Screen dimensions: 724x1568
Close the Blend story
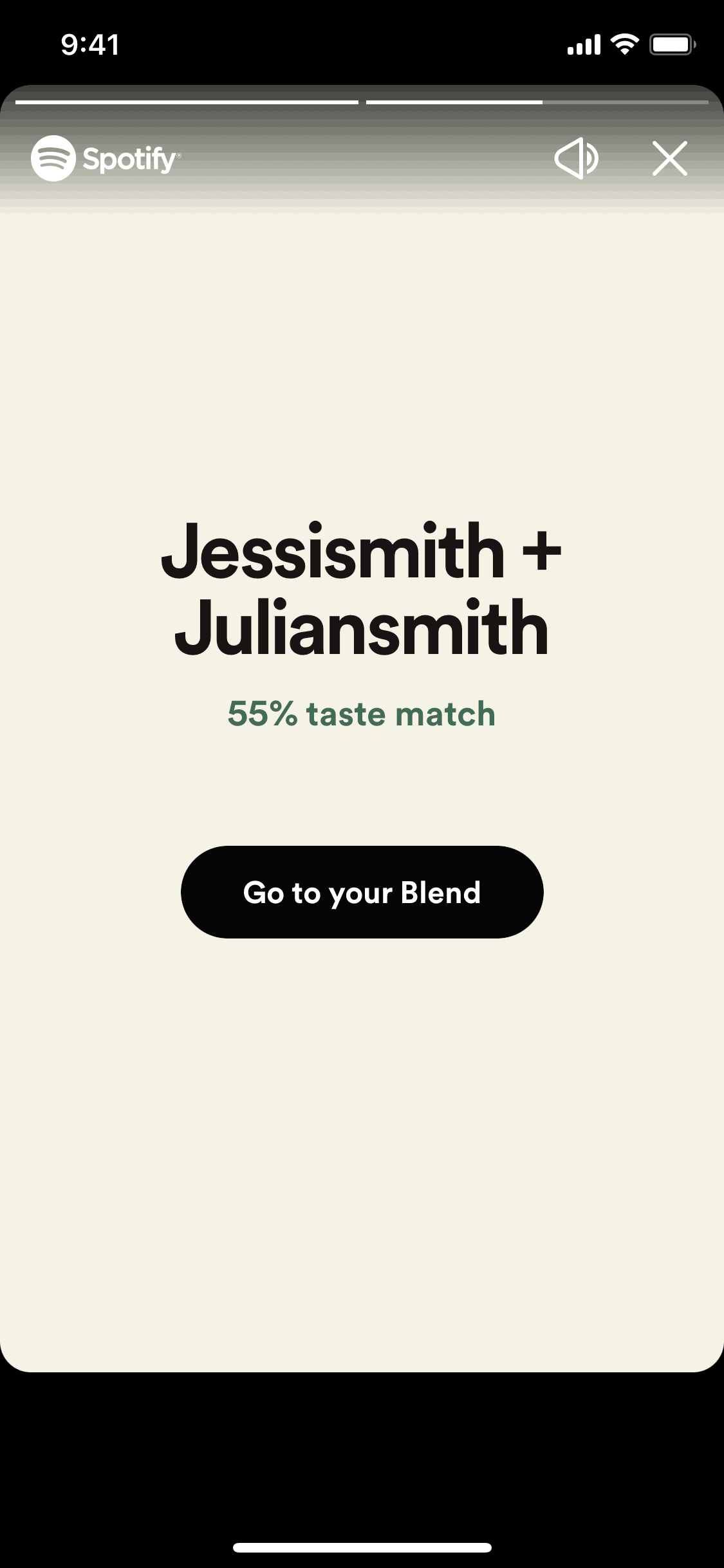(670, 158)
